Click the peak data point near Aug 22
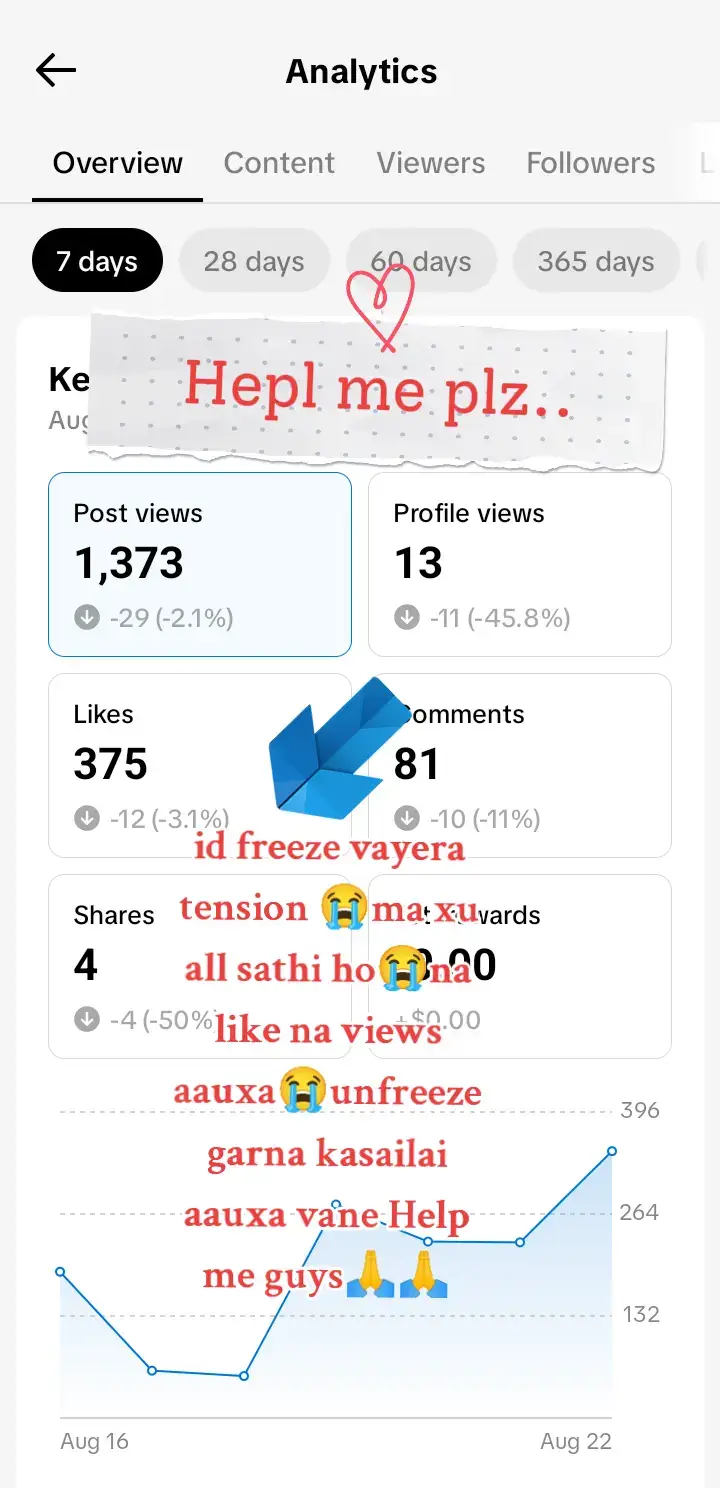 tap(611, 1151)
